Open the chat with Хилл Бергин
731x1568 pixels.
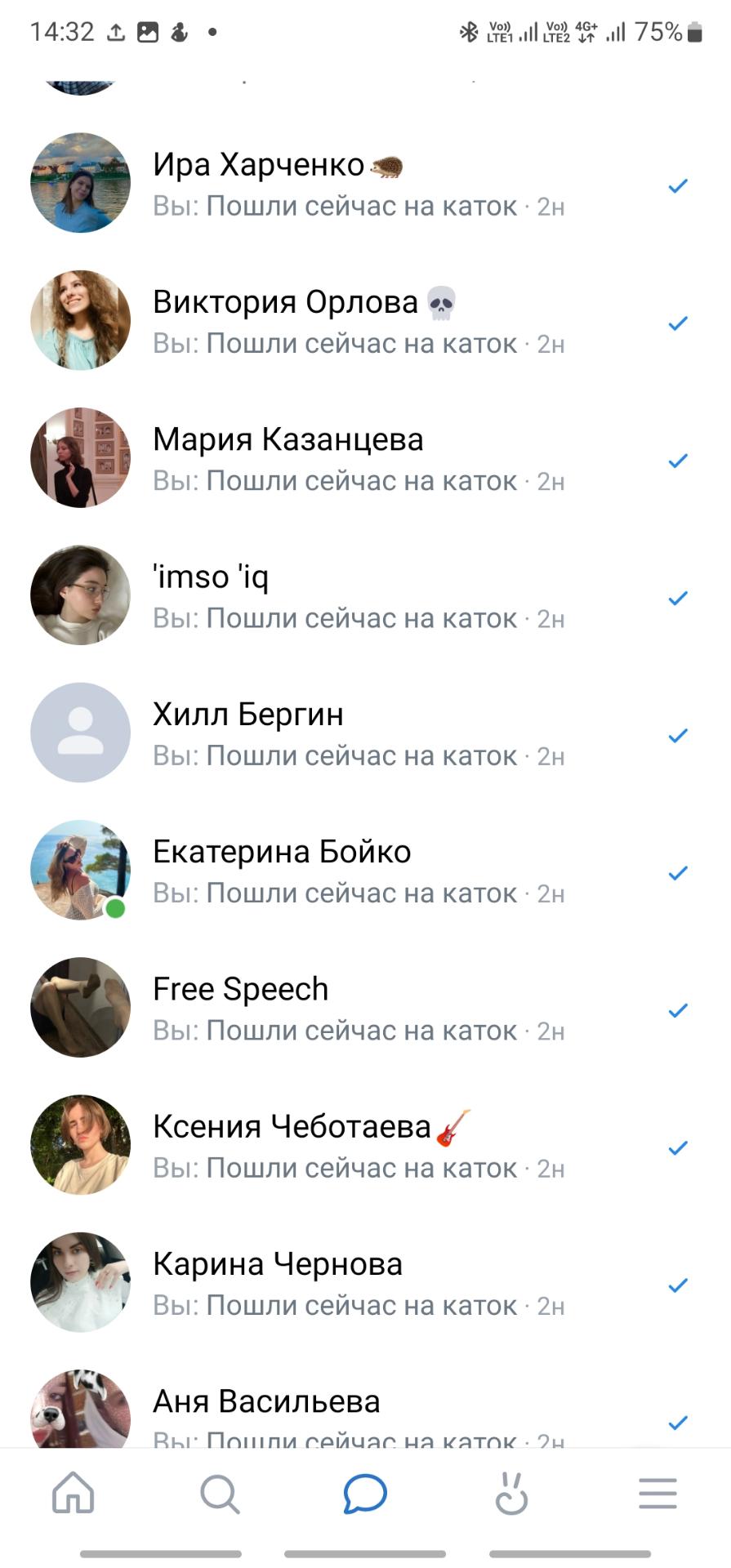(x=359, y=734)
